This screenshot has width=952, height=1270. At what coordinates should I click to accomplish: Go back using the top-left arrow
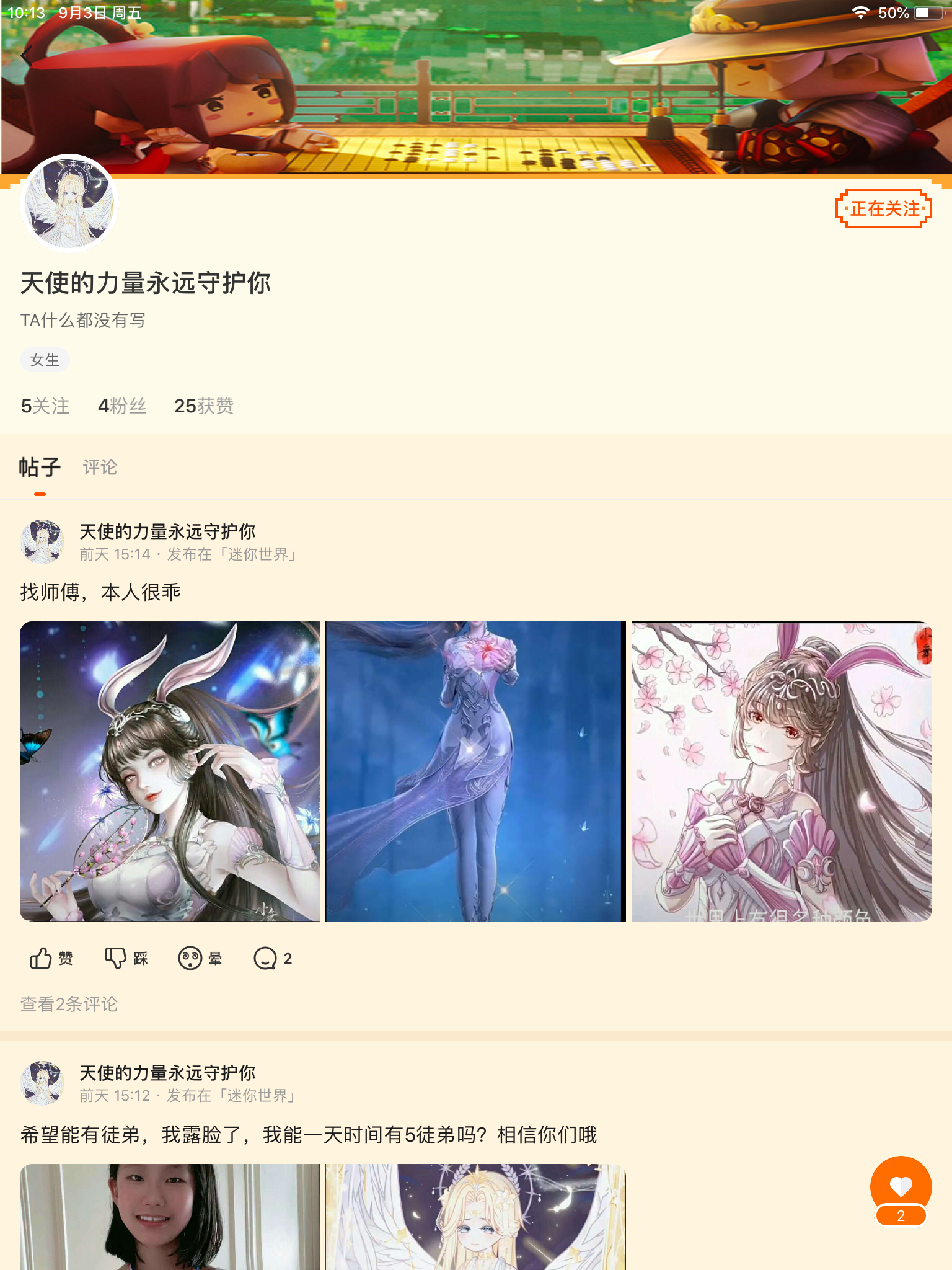[x=26, y=56]
